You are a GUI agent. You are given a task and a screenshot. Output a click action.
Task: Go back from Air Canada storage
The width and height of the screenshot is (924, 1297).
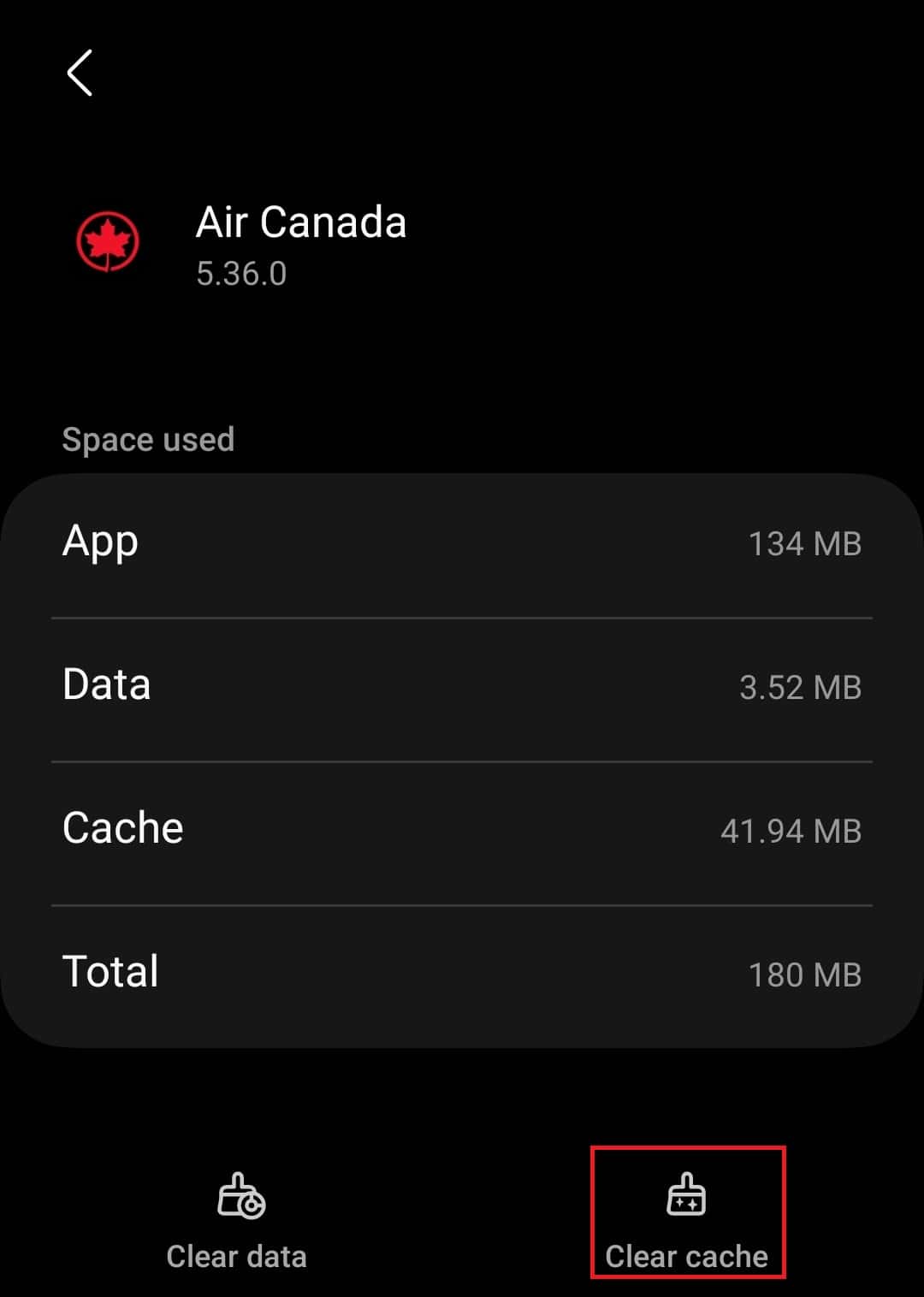[x=80, y=73]
